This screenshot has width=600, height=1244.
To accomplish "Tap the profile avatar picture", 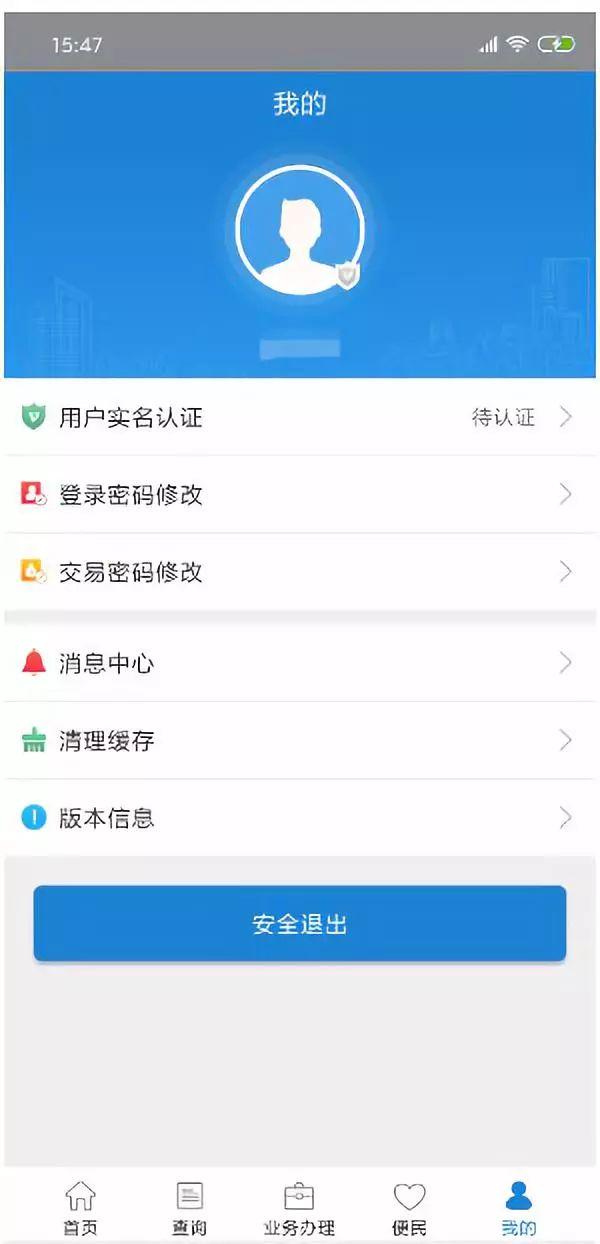I will [299, 231].
